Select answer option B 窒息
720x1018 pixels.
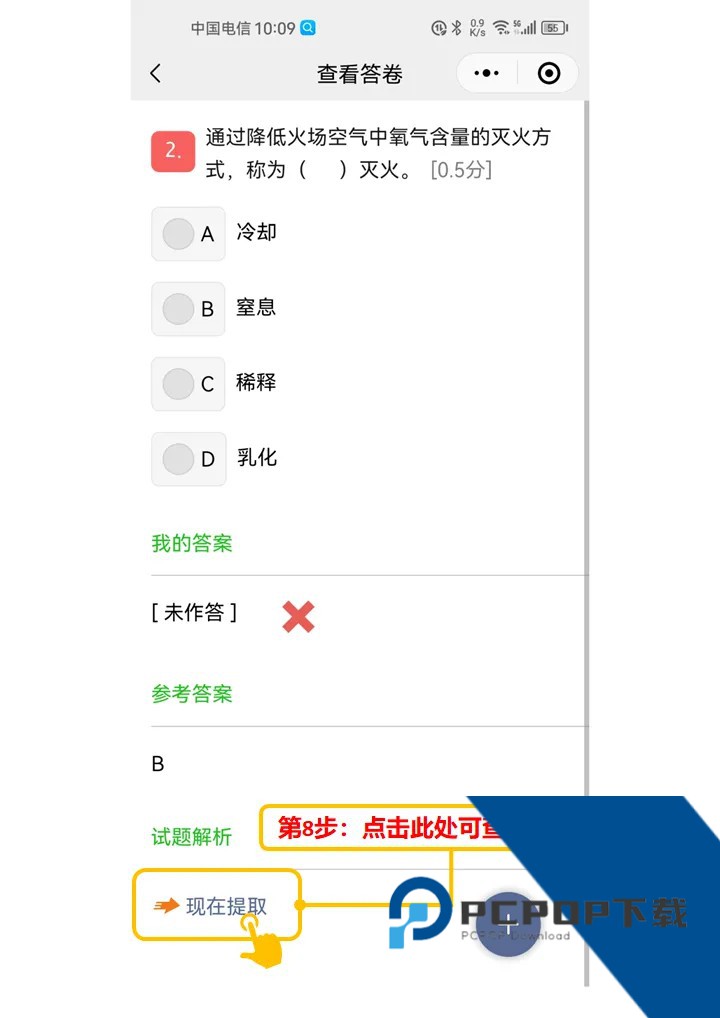coord(188,309)
